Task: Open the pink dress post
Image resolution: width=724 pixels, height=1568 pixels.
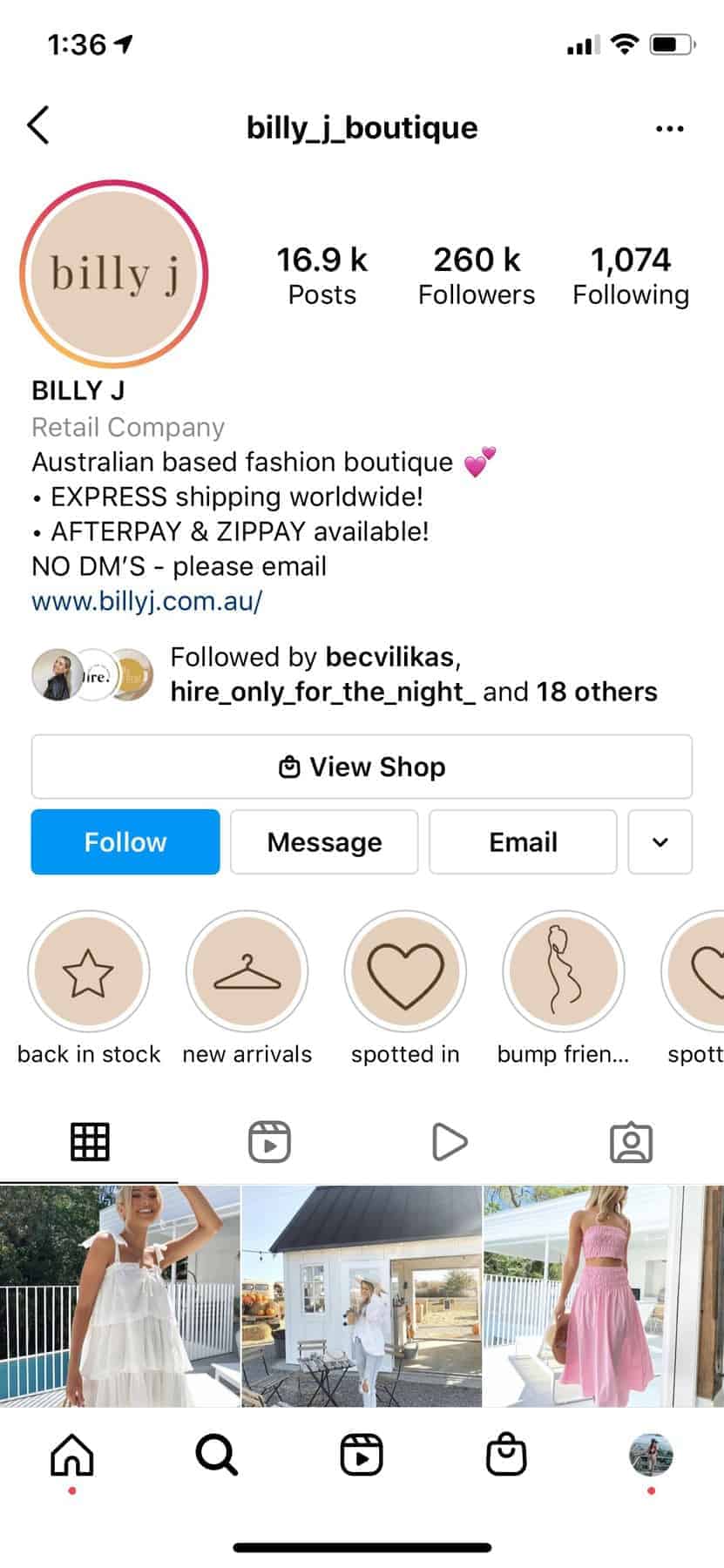Action: coord(603,1296)
